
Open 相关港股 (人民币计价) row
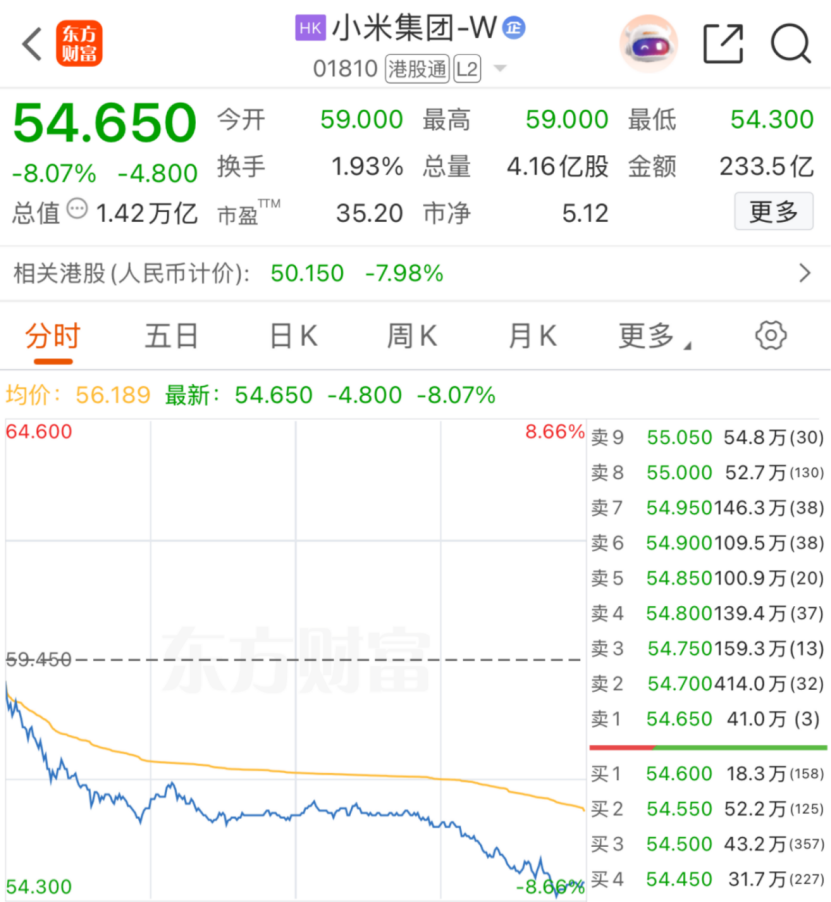tap(415, 273)
